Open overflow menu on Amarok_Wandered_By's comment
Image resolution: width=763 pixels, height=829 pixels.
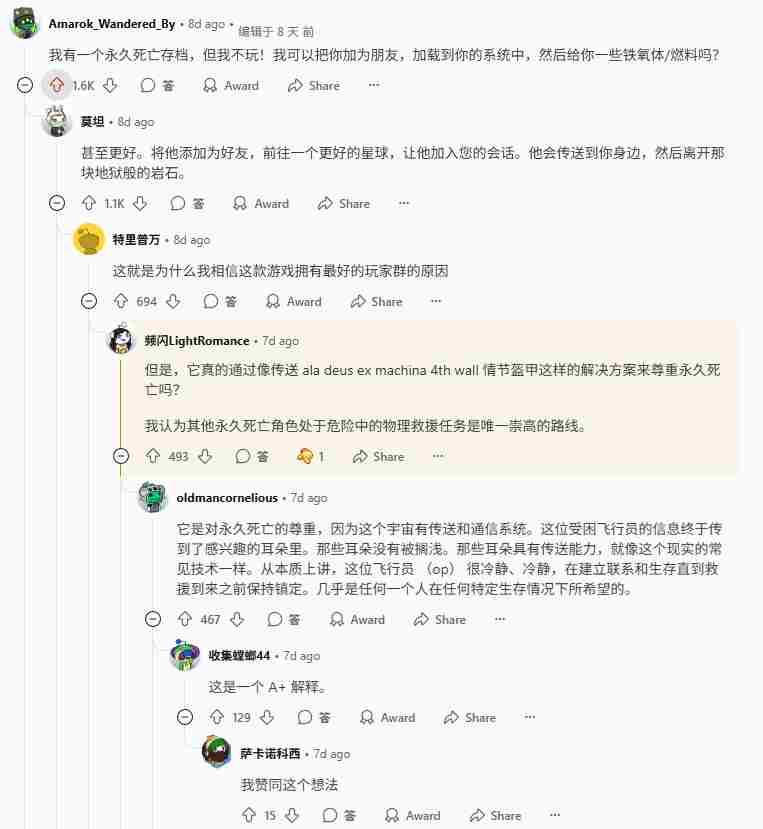point(373,86)
